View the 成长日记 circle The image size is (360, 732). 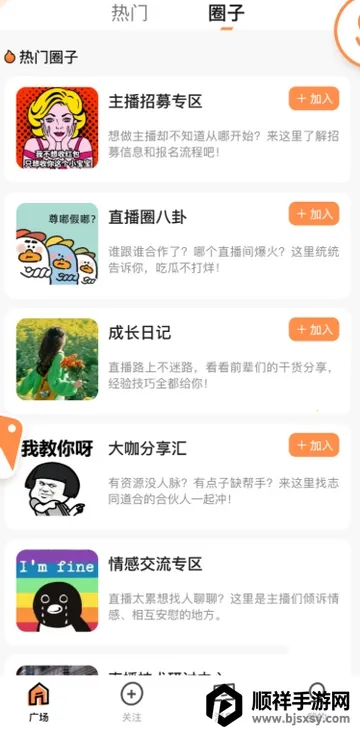pos(177,360)
